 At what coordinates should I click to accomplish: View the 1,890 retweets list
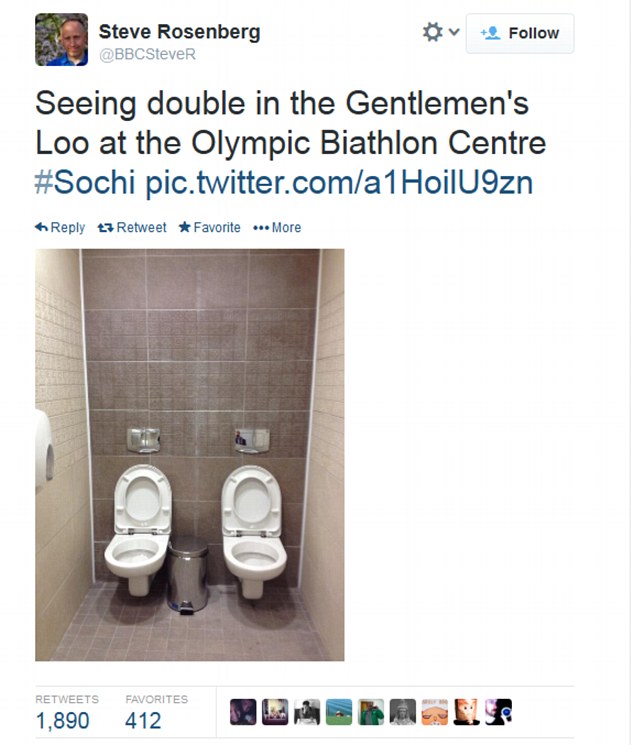point(62,720)
